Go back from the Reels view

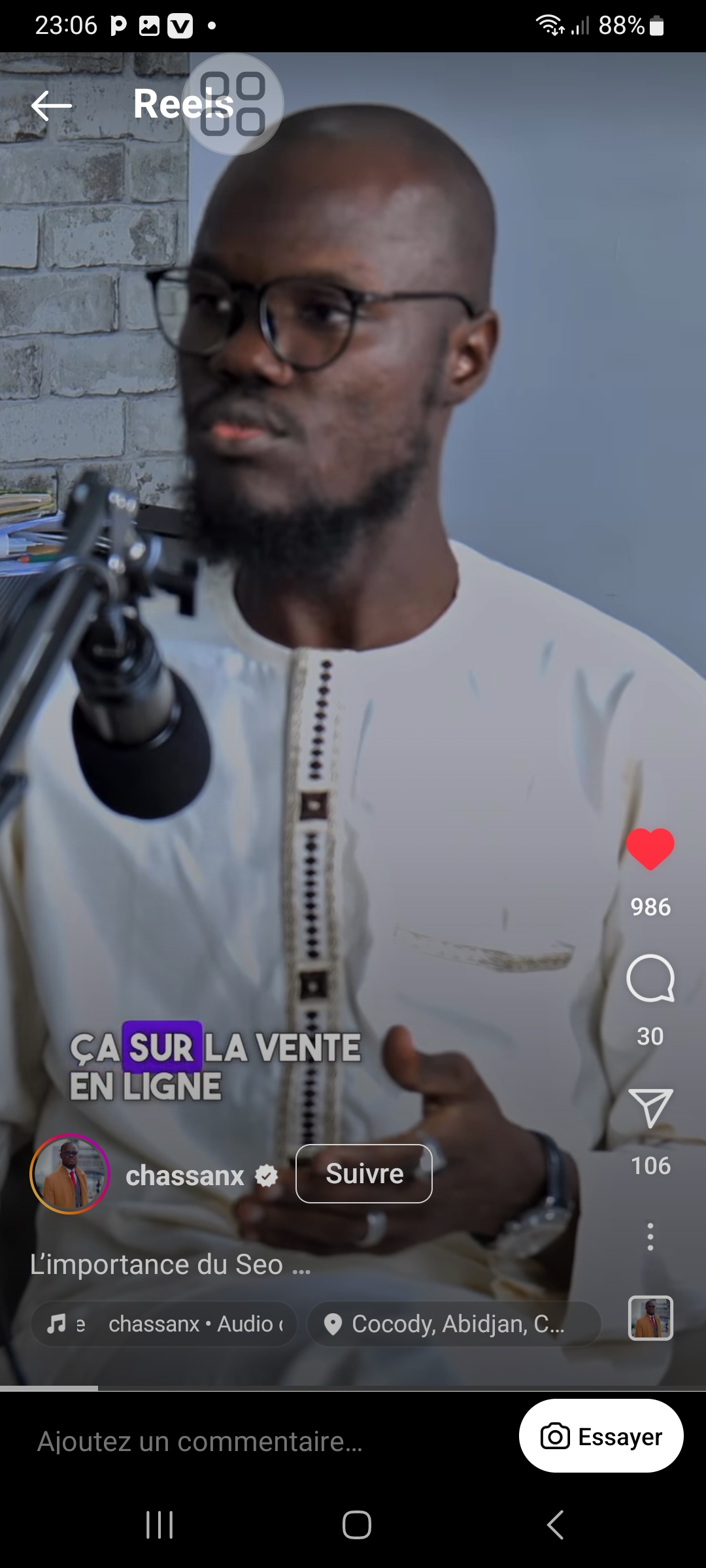click(51, 106)
